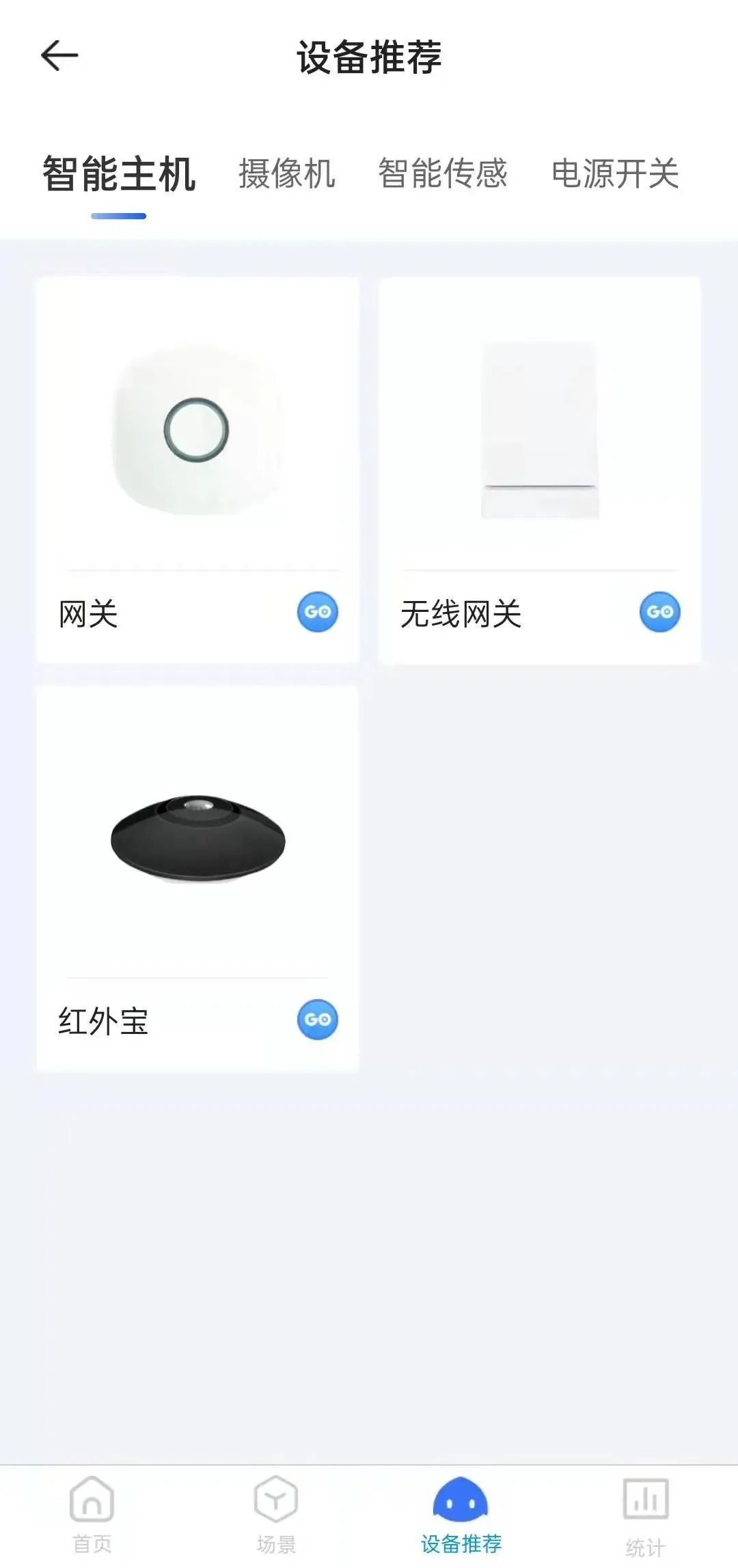Open the 无线网关 device card
Viewport: 738px width, 1568px height.
point(539,430)
